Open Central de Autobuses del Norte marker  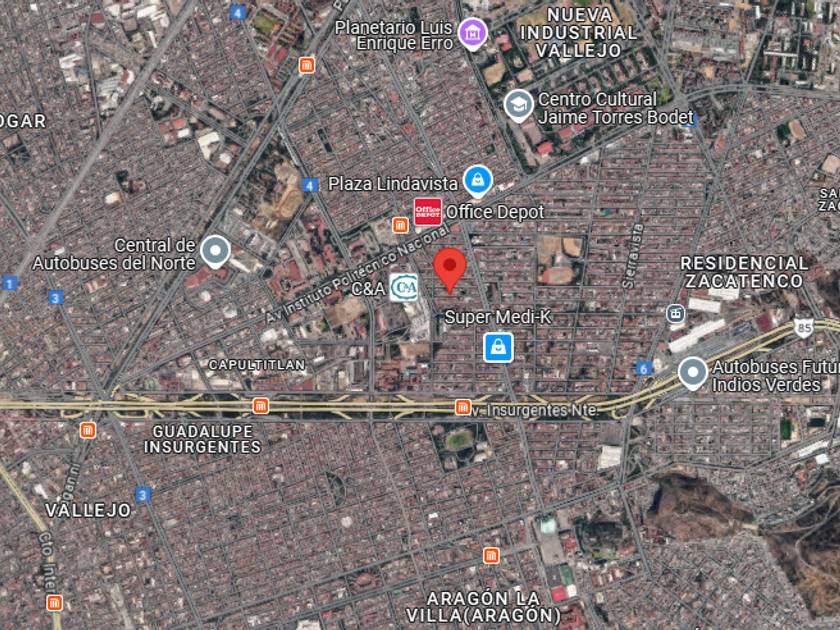pyautogui.click(x=215, y=251)
